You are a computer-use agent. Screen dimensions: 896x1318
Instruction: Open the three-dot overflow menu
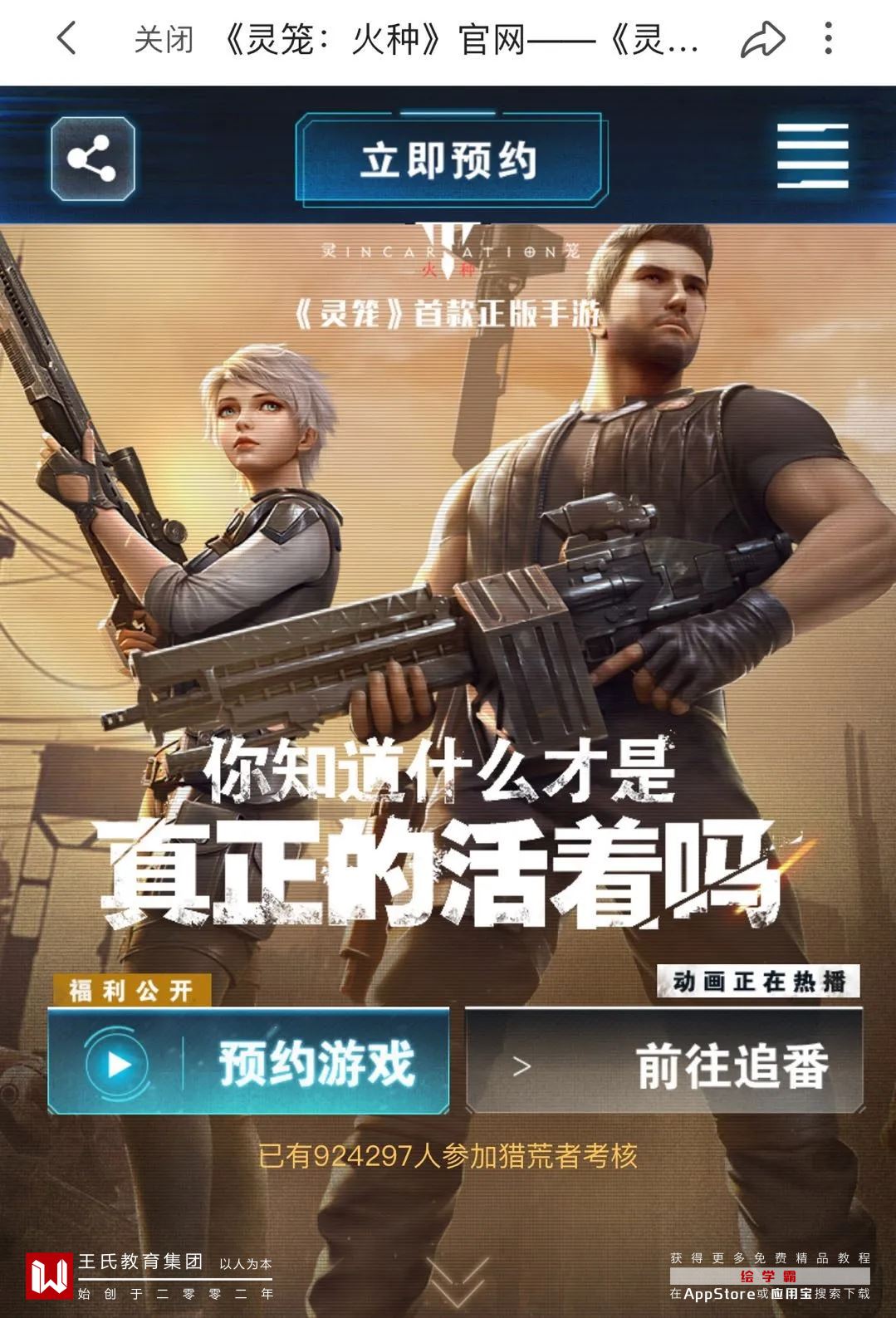[x=828, y=38]
